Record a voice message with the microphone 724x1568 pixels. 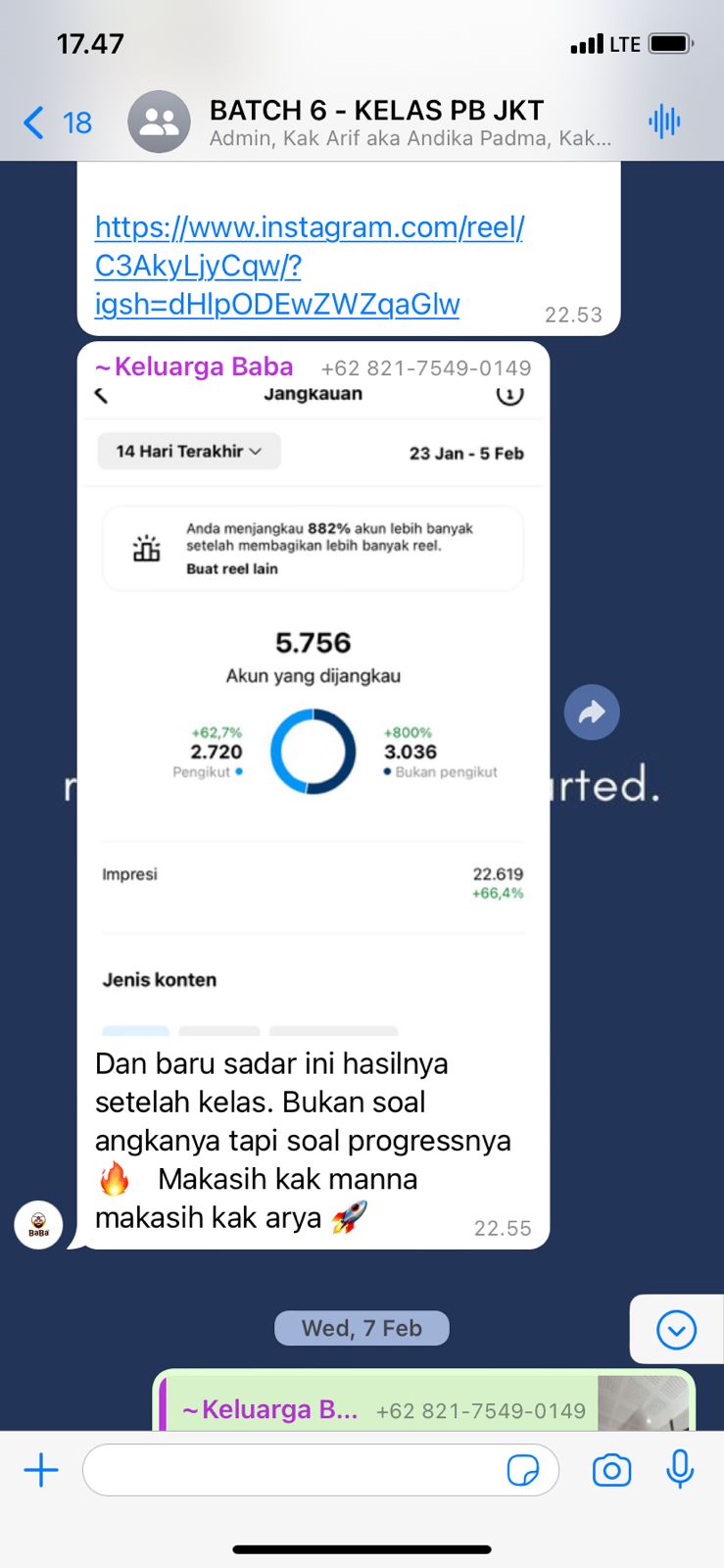point(680,1470)
